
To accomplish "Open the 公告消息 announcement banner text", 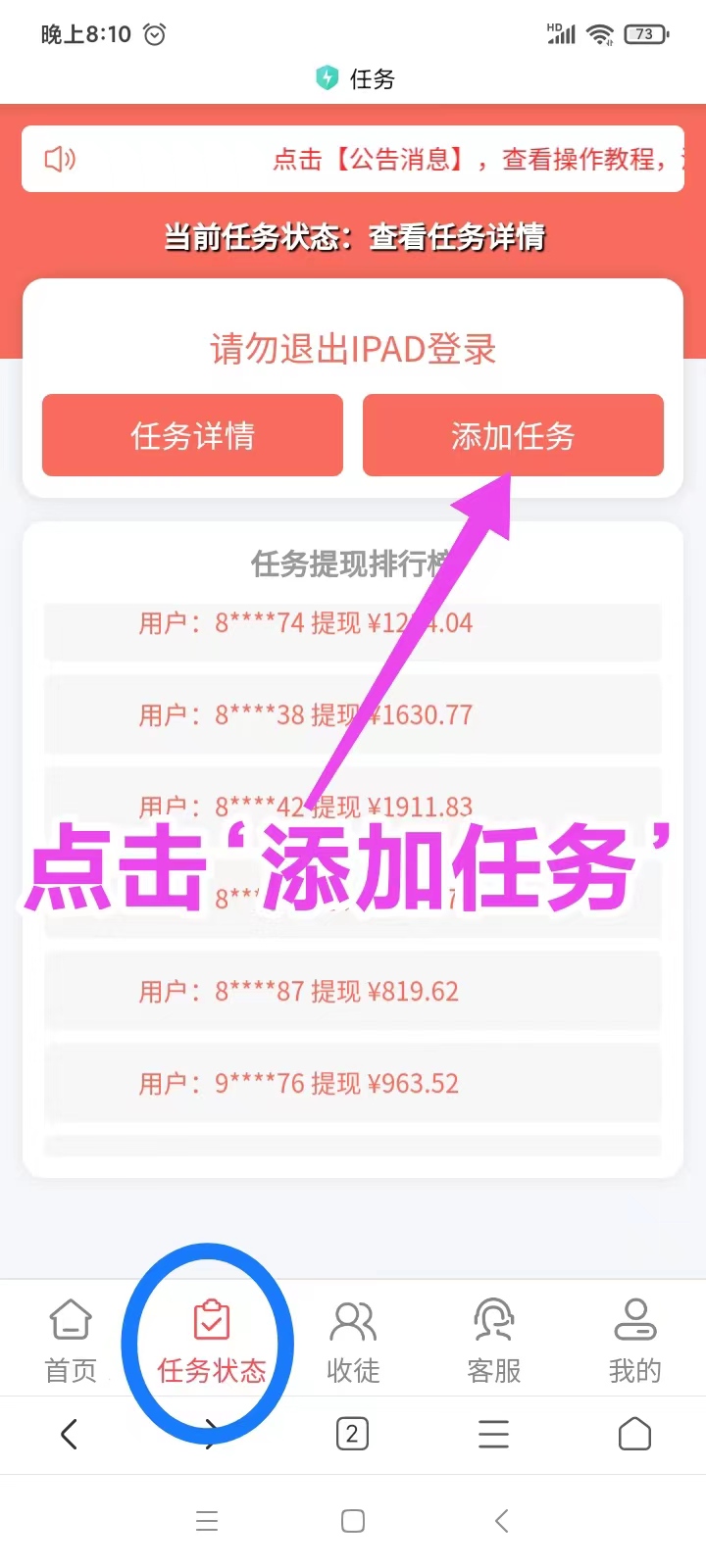I will [x=392, y=159].
